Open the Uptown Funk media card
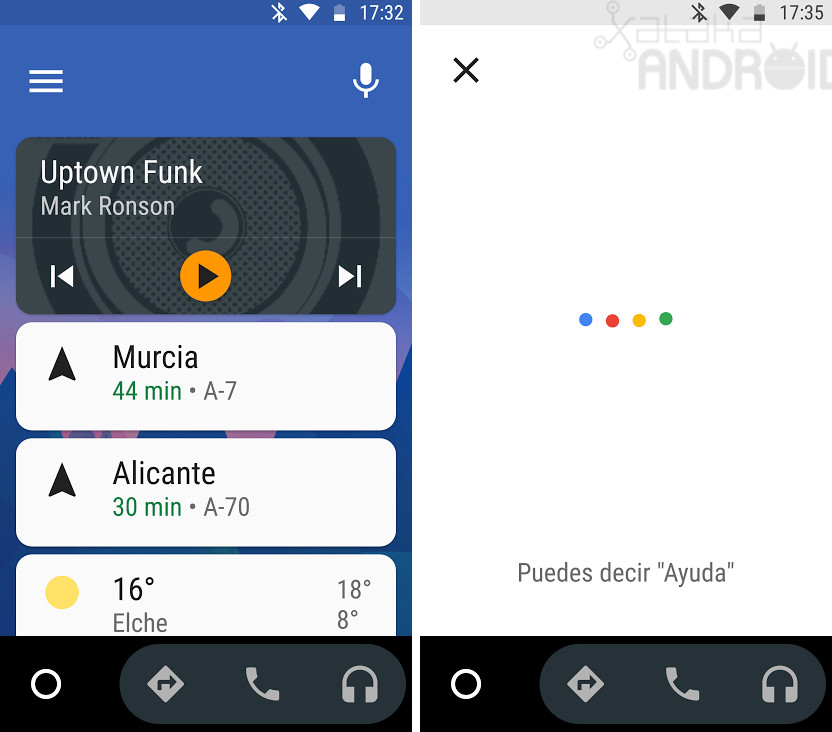 click(x=206, y=188)
